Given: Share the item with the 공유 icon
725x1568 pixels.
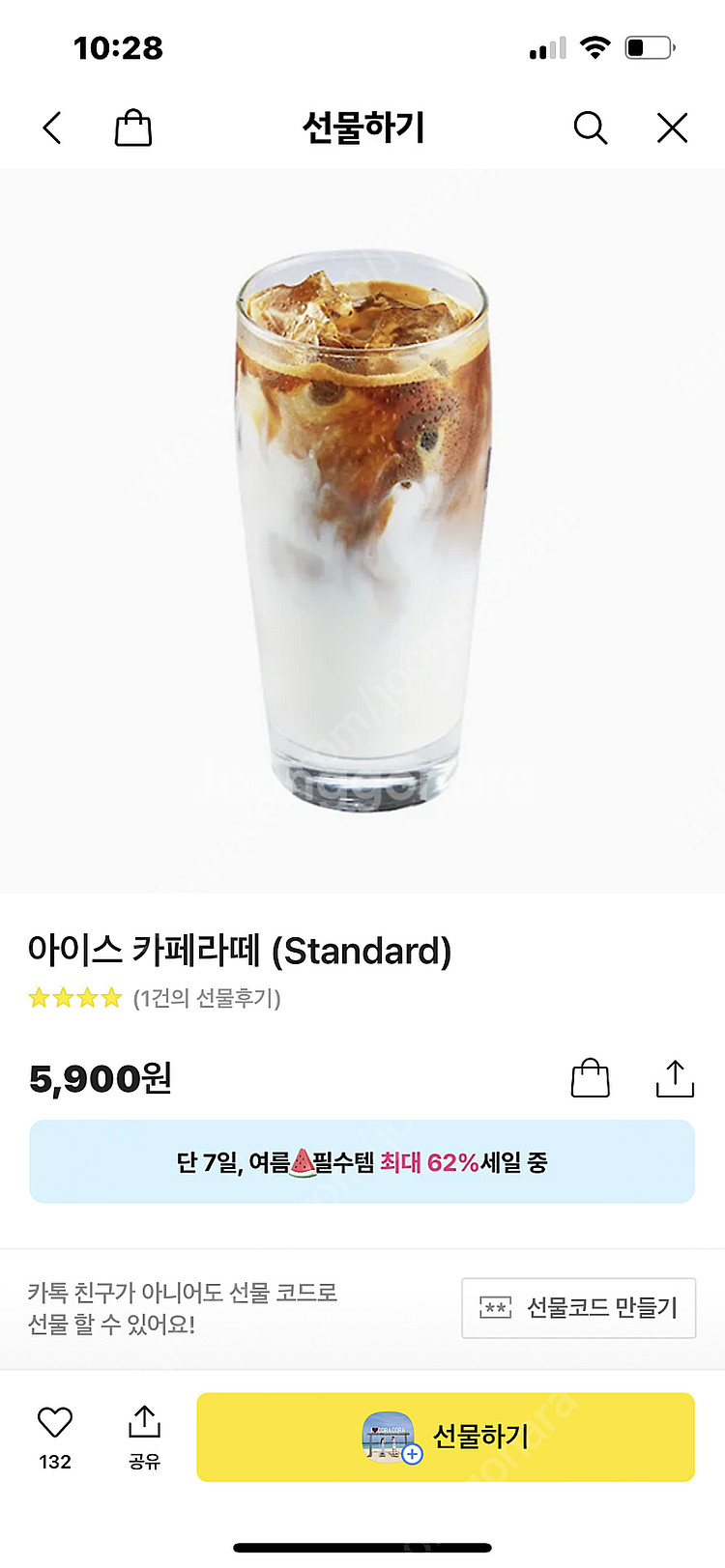Looking at the screenshot, I should [x=143, y=1422].
